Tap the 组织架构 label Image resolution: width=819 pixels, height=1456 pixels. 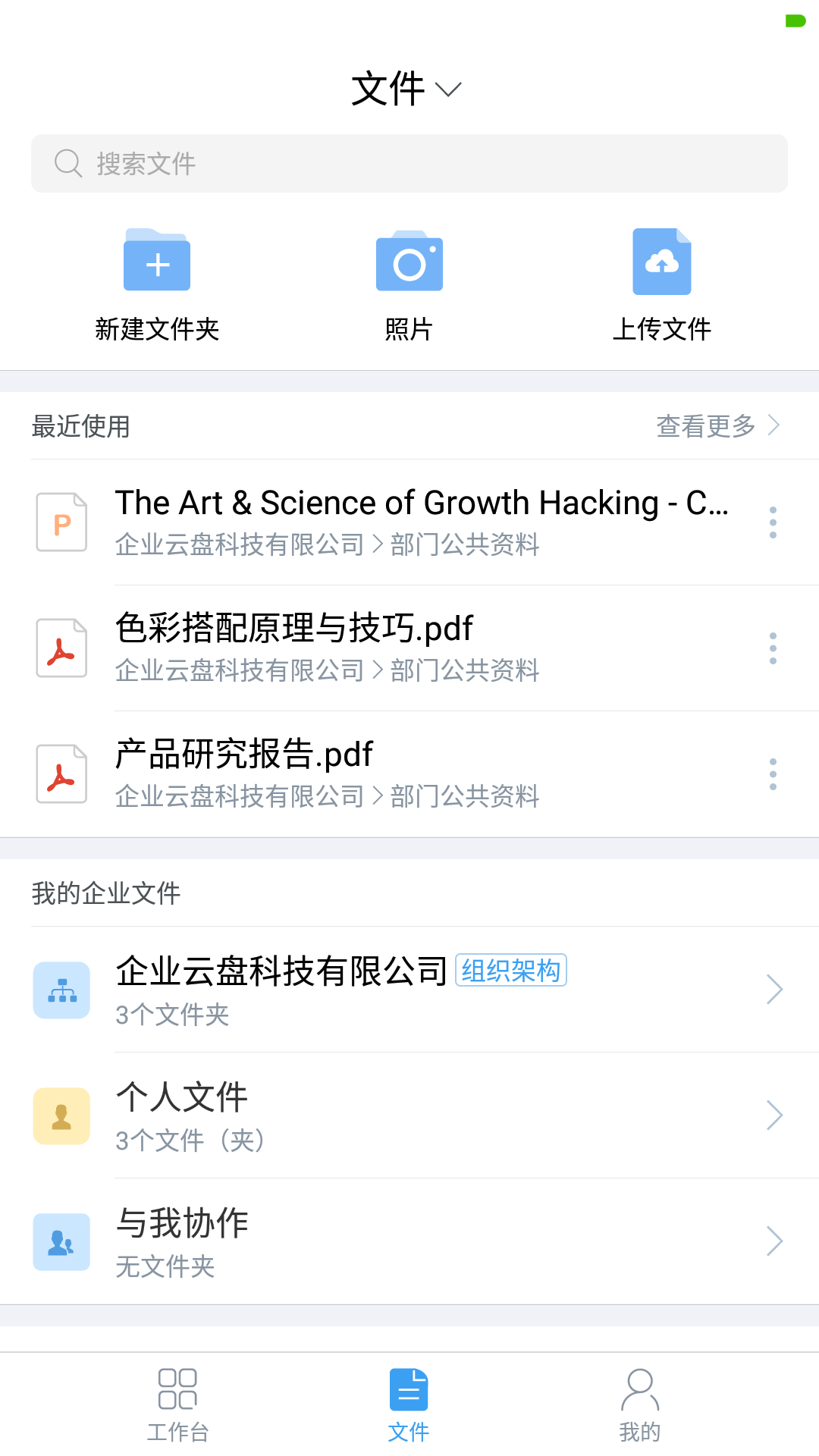[511, 969]
